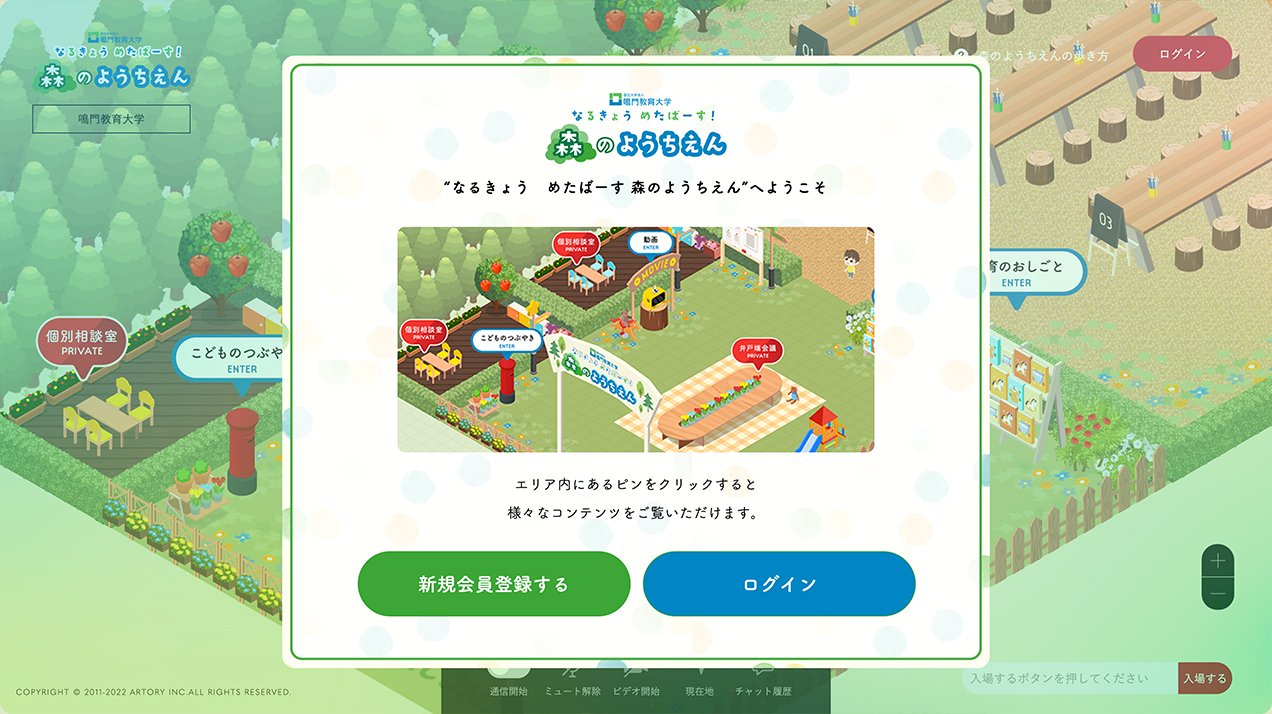This screenshot has height=714, width=1272.
Task: Focus the chat message input field
Action: (x=1068, y=678)
